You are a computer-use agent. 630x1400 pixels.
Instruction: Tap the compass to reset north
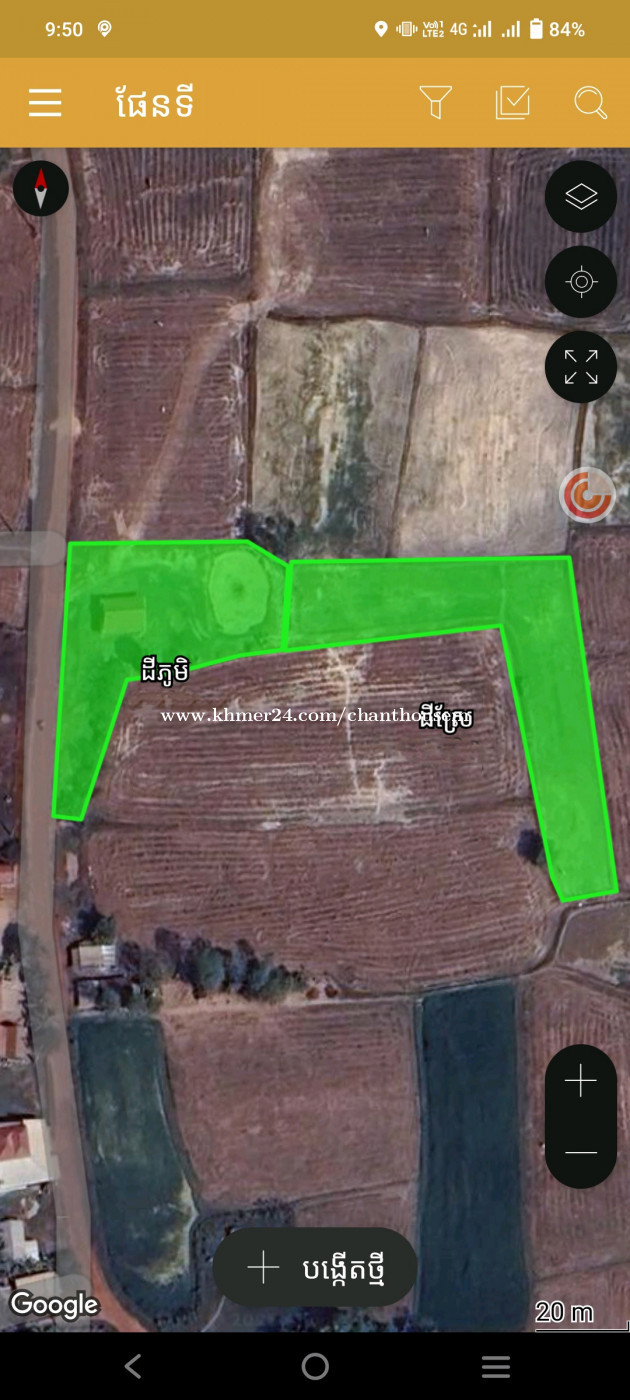41,188
